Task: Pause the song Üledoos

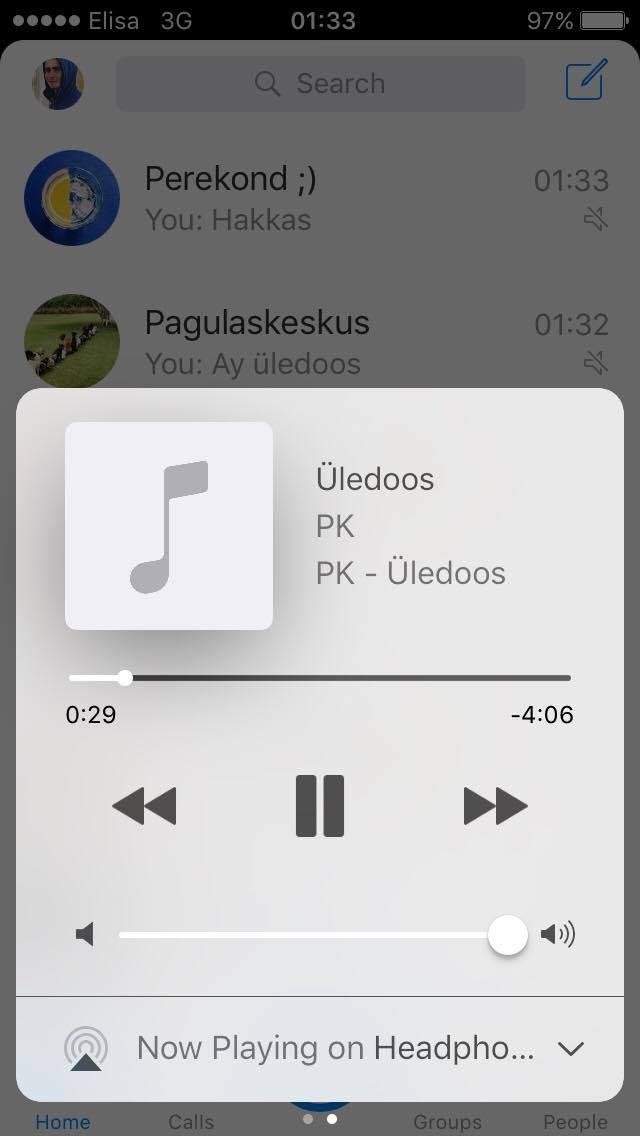Action: coord(320,806)
